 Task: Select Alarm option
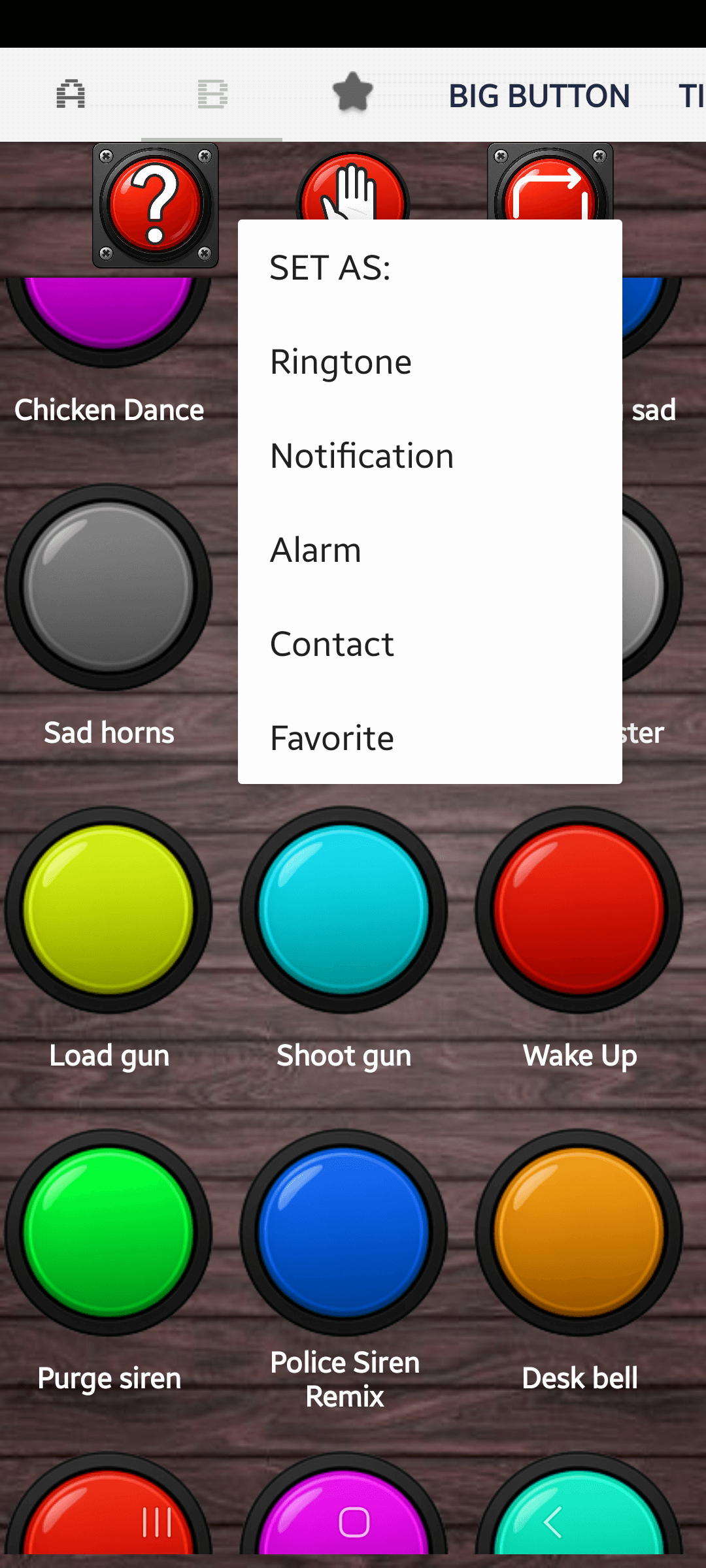[x=316, y=550]
